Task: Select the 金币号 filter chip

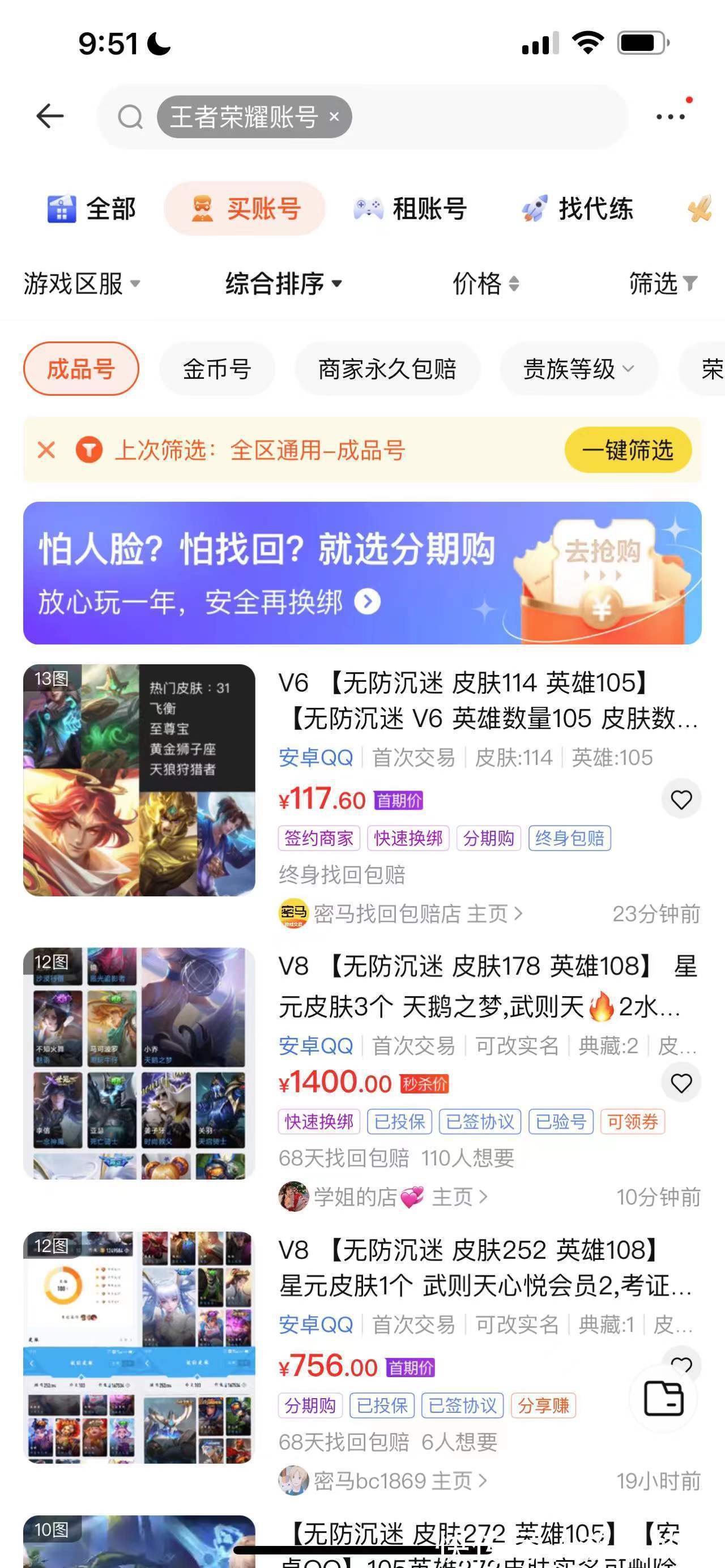Action: tap(217, 368)
